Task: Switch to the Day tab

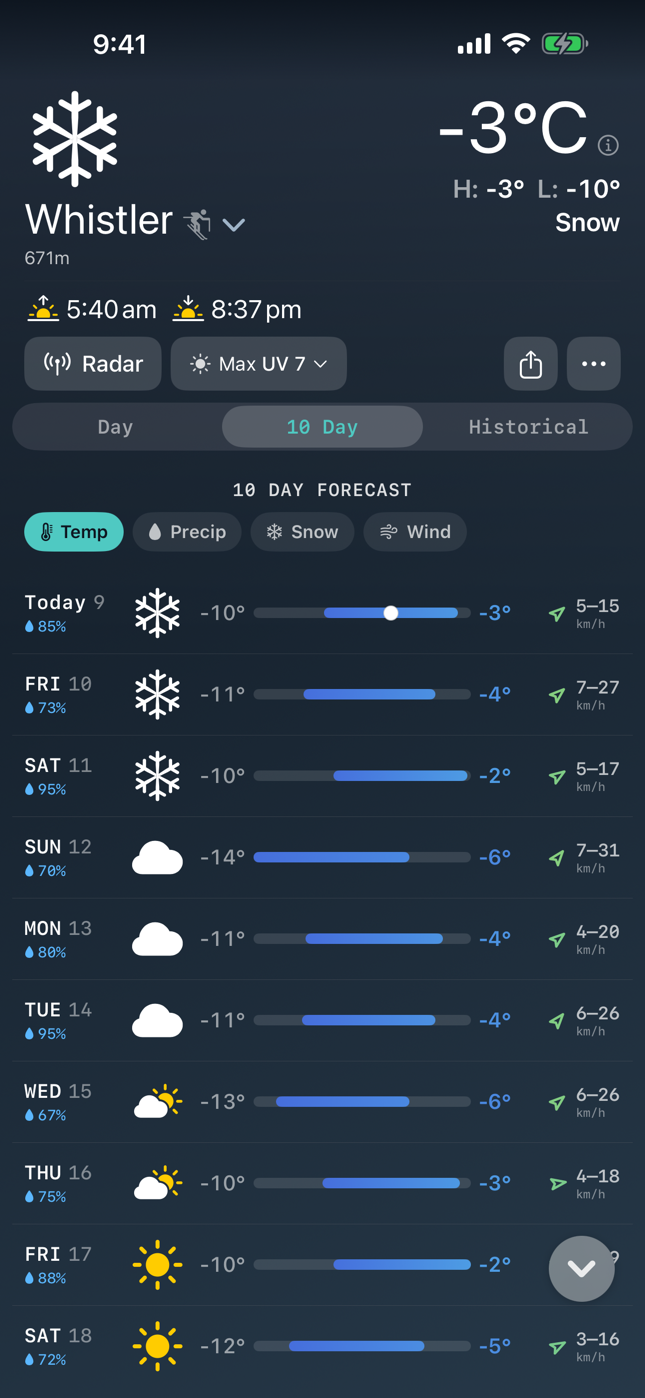Action: pyautogui.click(x=116, y=427)
